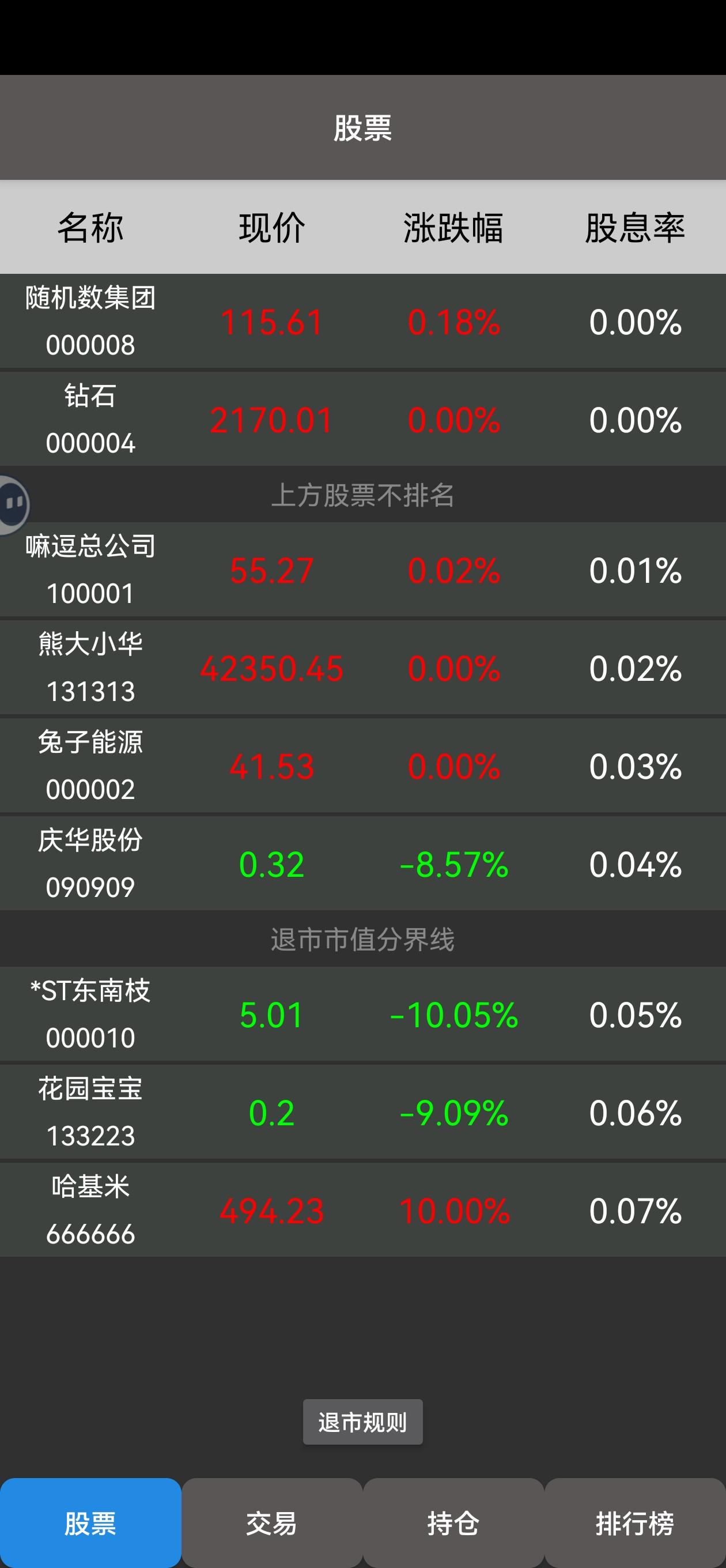Select the 股票 bottom tab
The width and height of the screenshot is (726, 1568).
[90, 1523]
